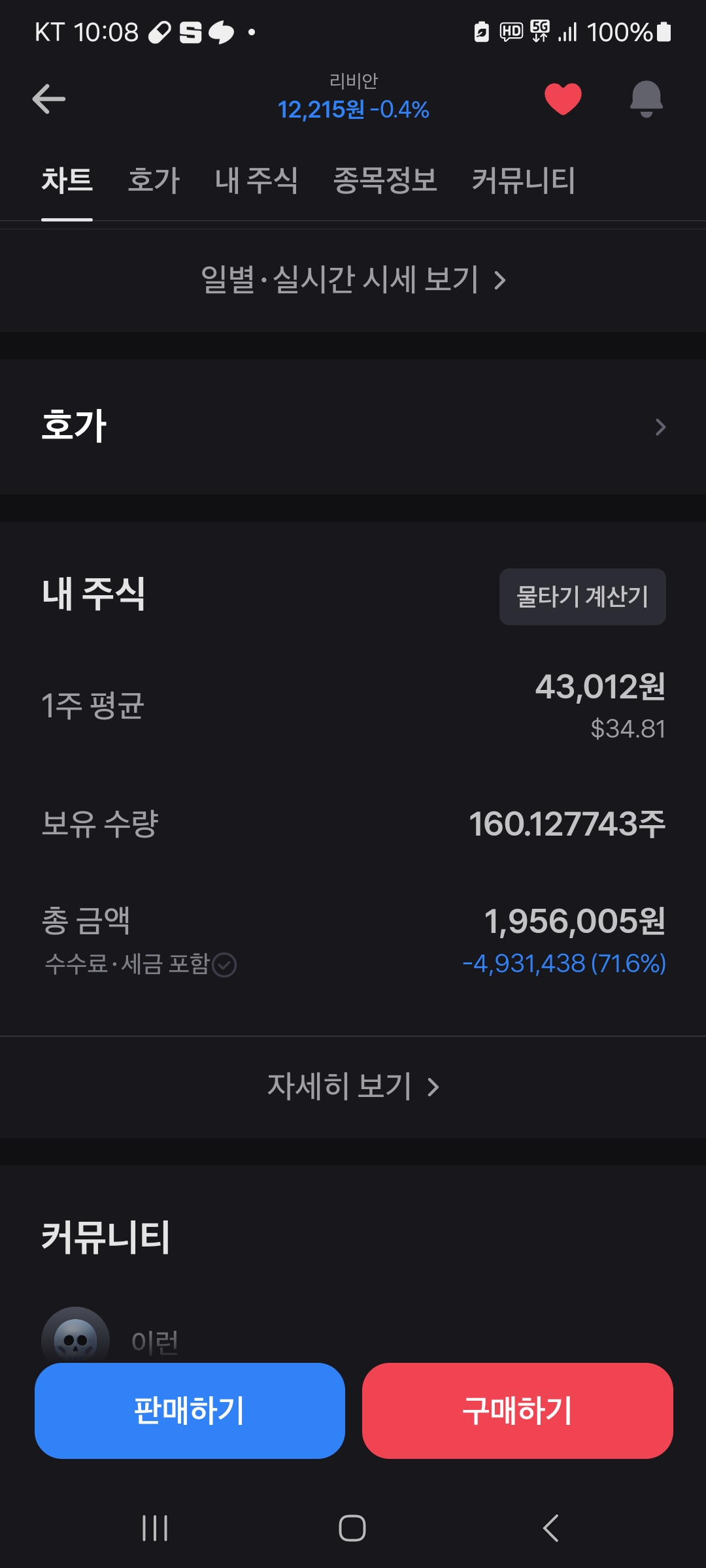Open 일별·실시간 시세 보기 link
Image resolution: width=706 pixels, height=1568 pixels.
(353, 280)
